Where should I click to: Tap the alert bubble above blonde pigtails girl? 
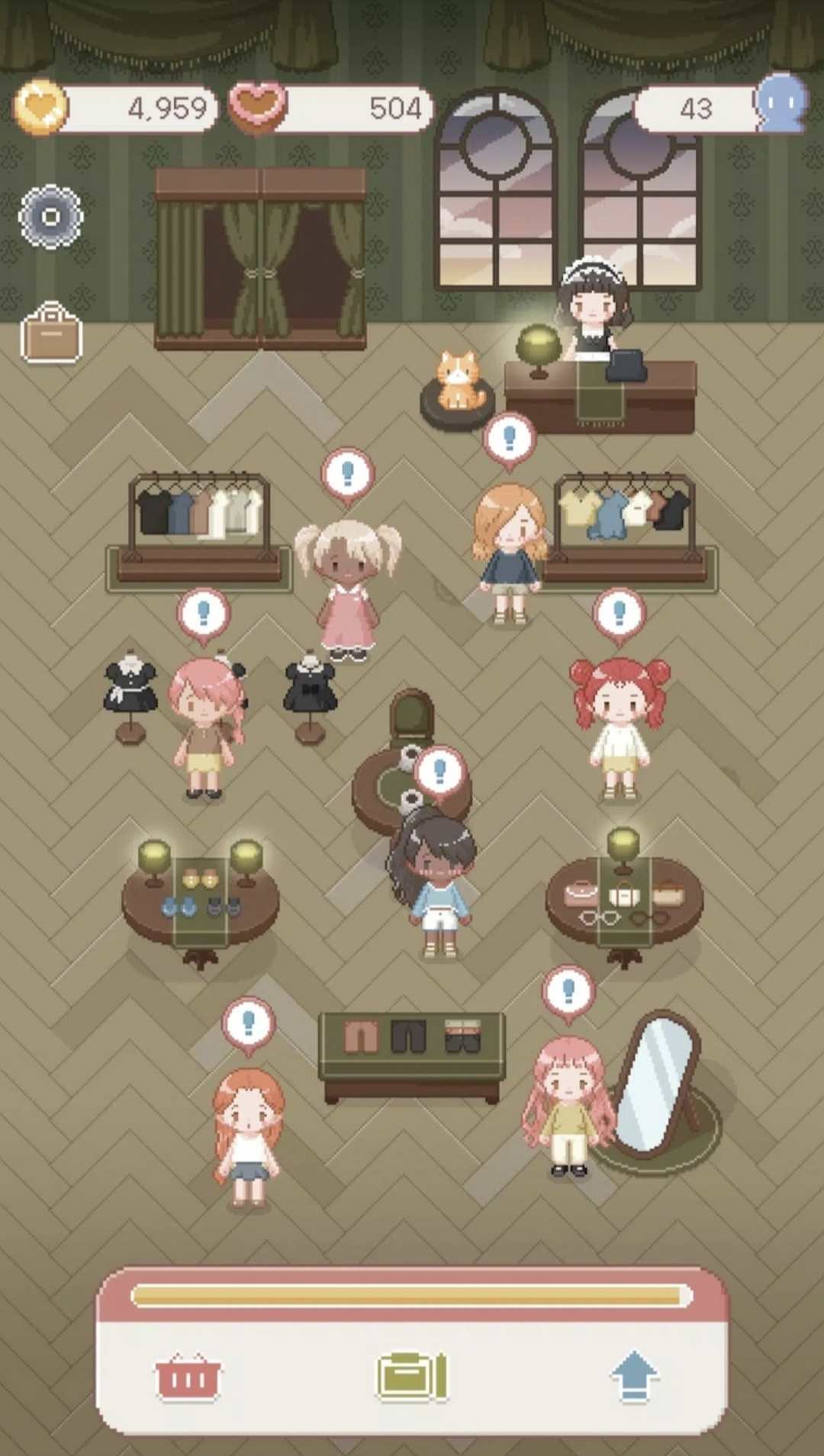(348, 474)
